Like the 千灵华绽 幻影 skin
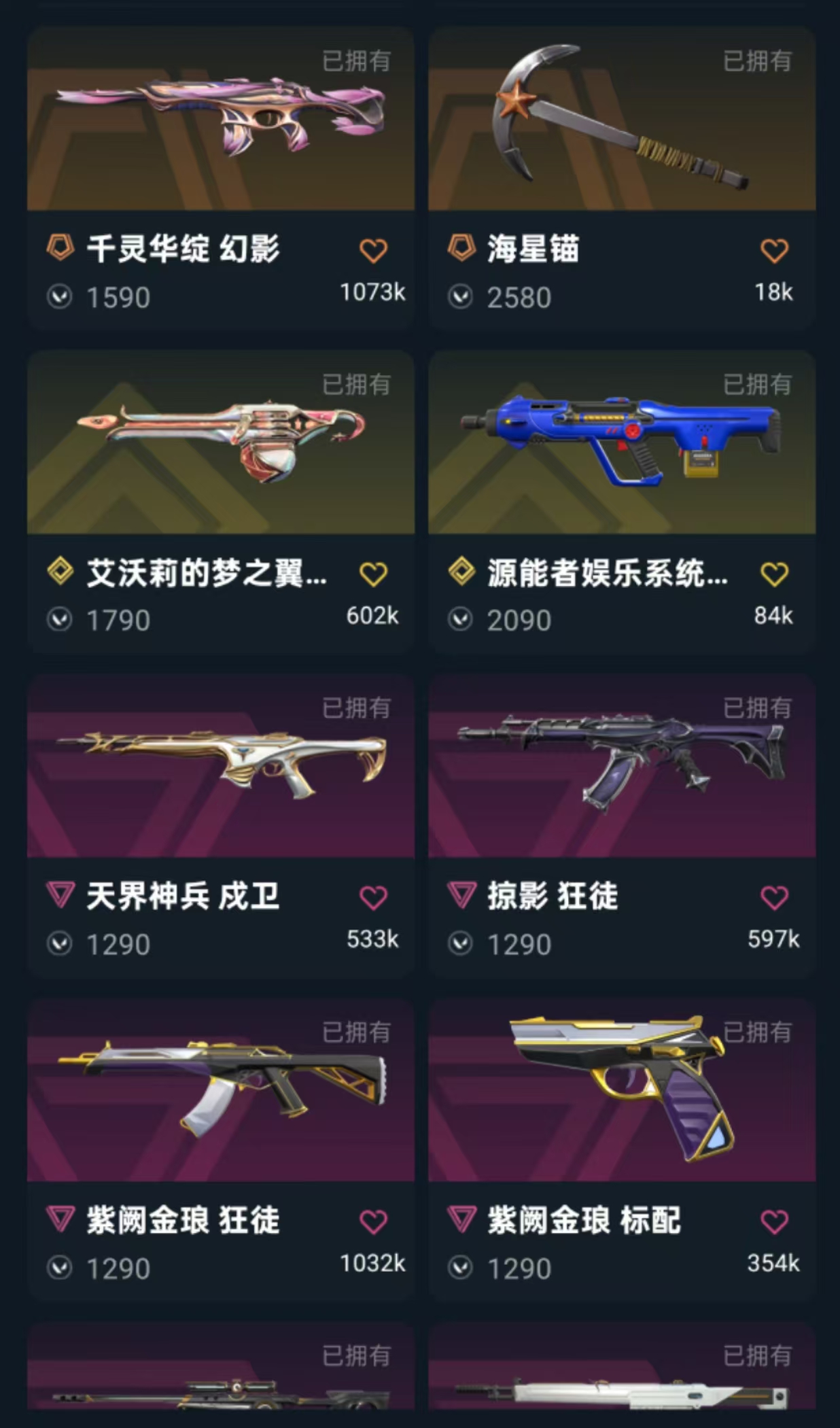 [x=373, y=251]
